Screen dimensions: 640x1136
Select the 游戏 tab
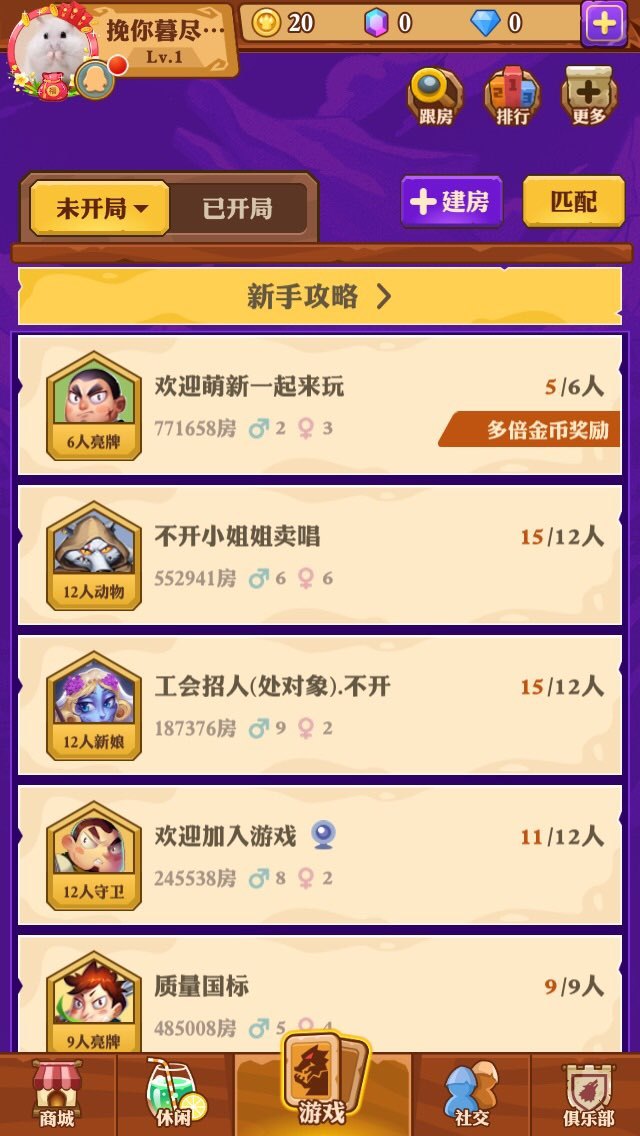[x=322, y=1085]
